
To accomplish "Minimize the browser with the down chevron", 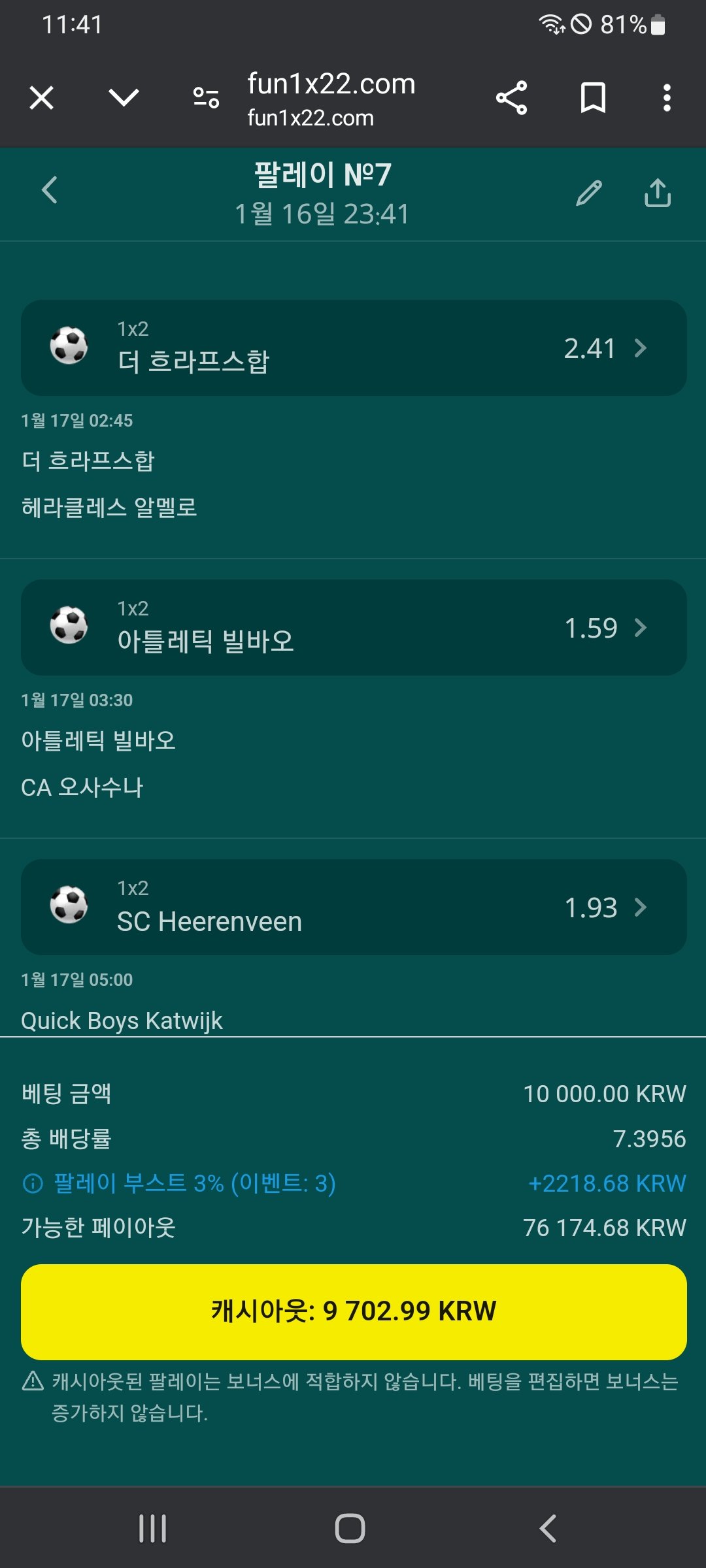I will (124, 98).
